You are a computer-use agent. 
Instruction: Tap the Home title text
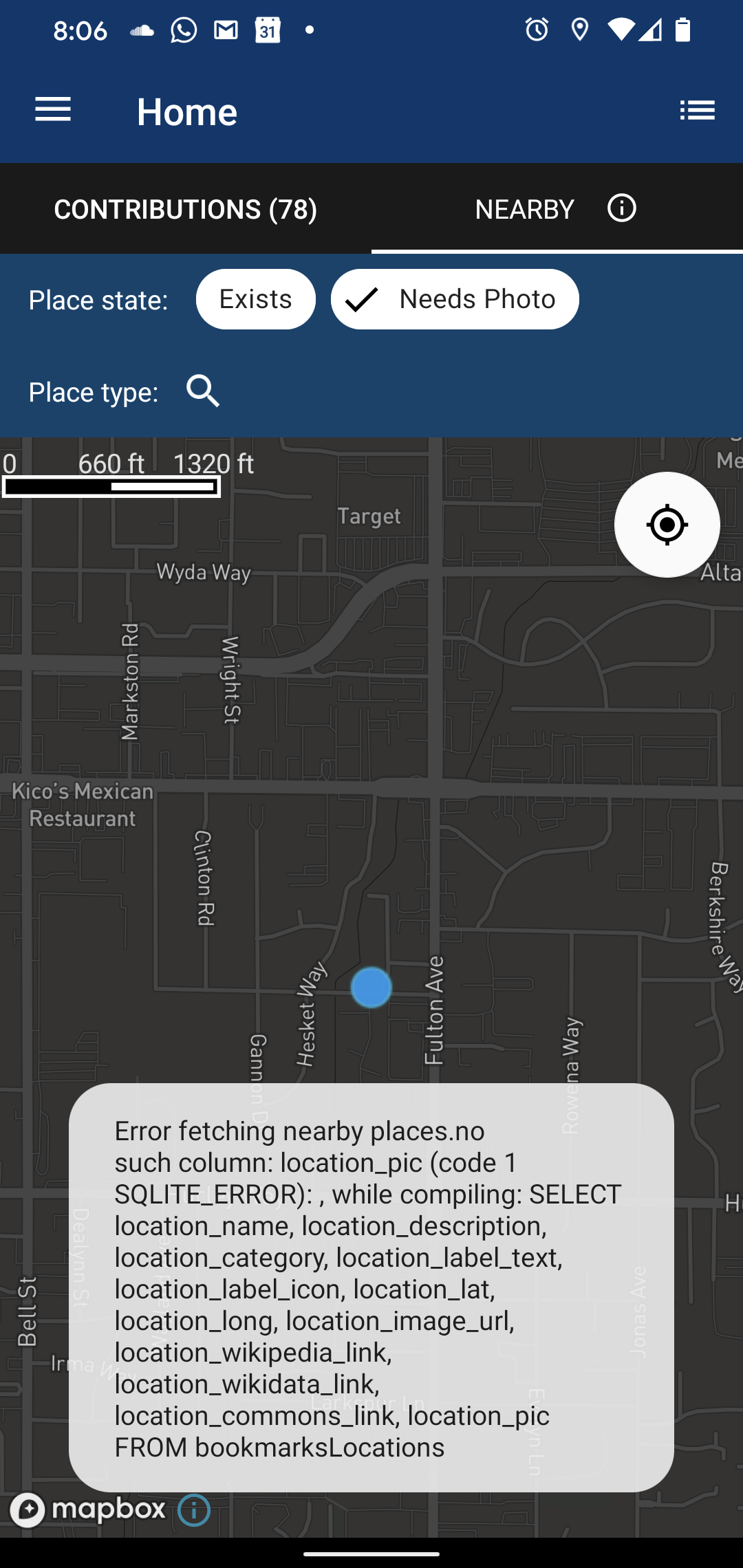pyautogui.click(x=187, y=110)
